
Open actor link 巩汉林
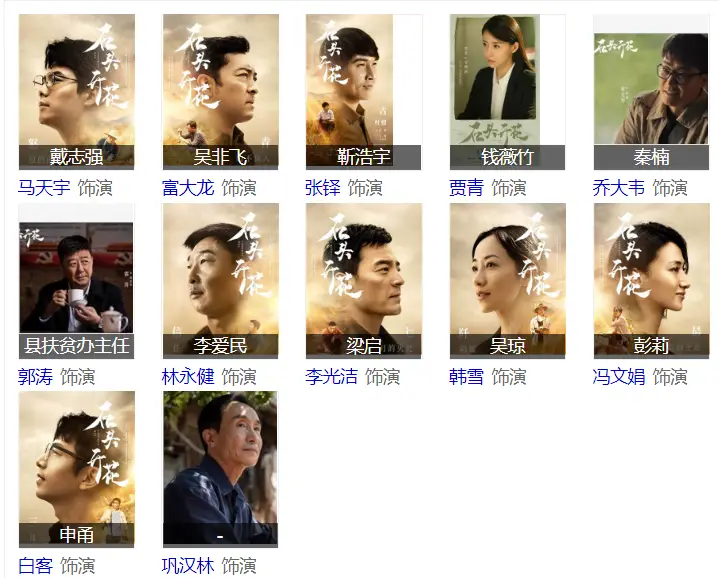click(188, 566)
